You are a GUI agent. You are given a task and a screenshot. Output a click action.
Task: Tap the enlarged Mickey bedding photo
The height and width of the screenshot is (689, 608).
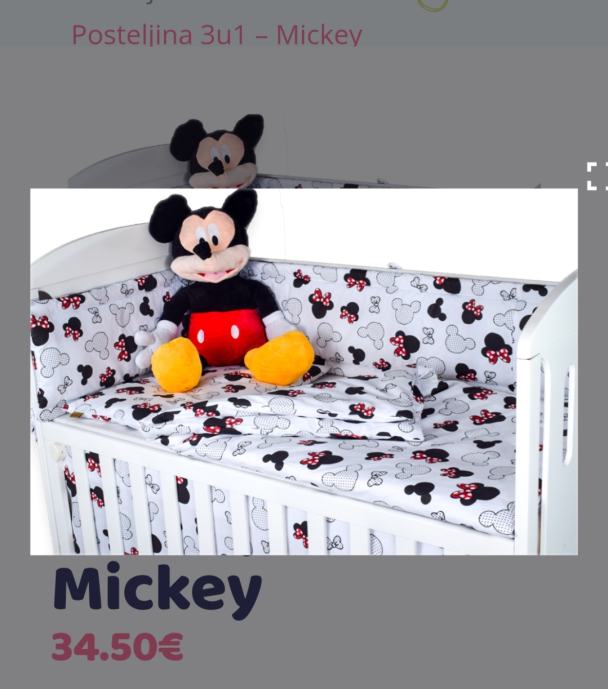pyautogui.click(x=304, y=371)
